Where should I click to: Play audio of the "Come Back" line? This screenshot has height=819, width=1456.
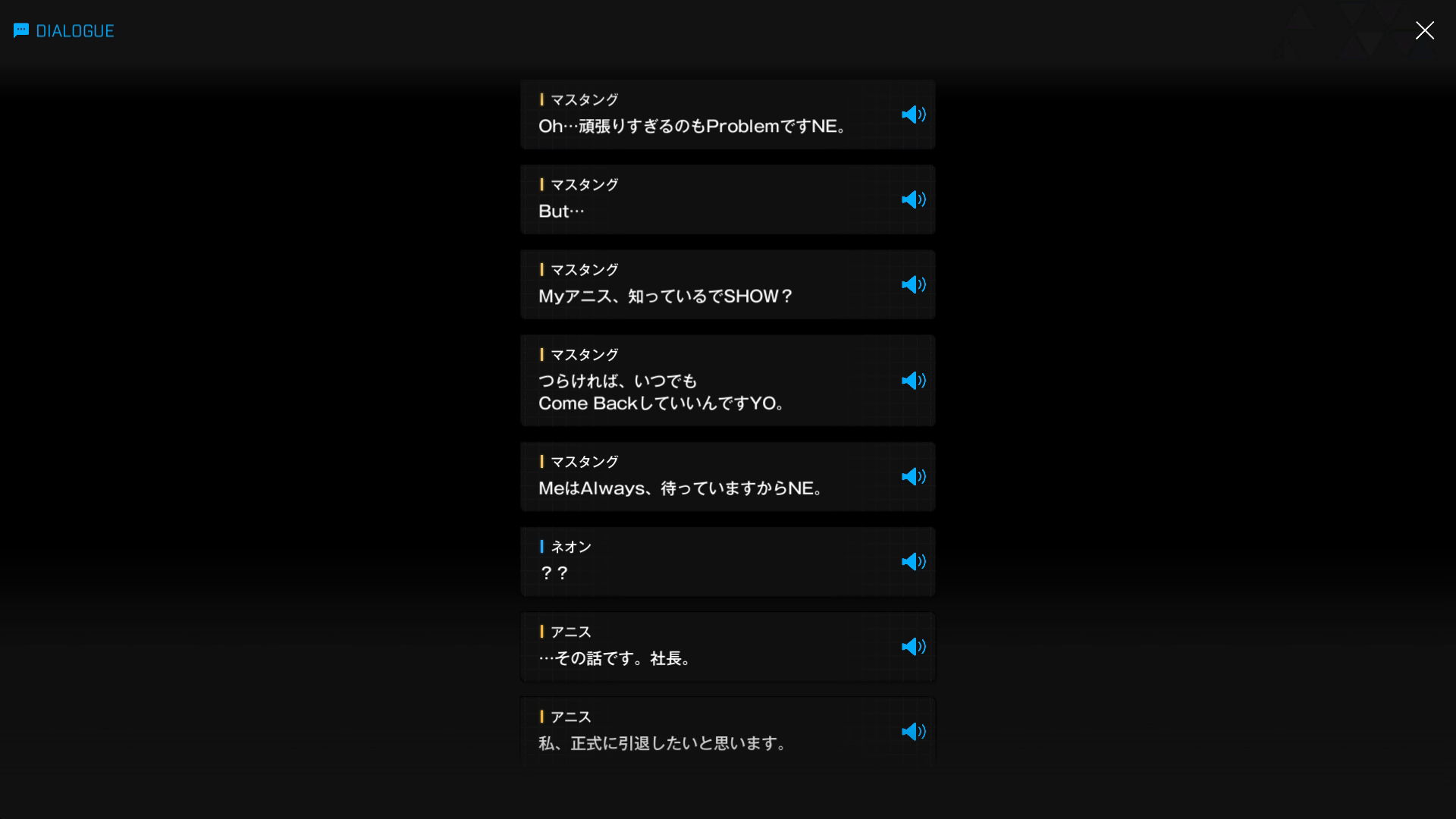pos(913,381)
